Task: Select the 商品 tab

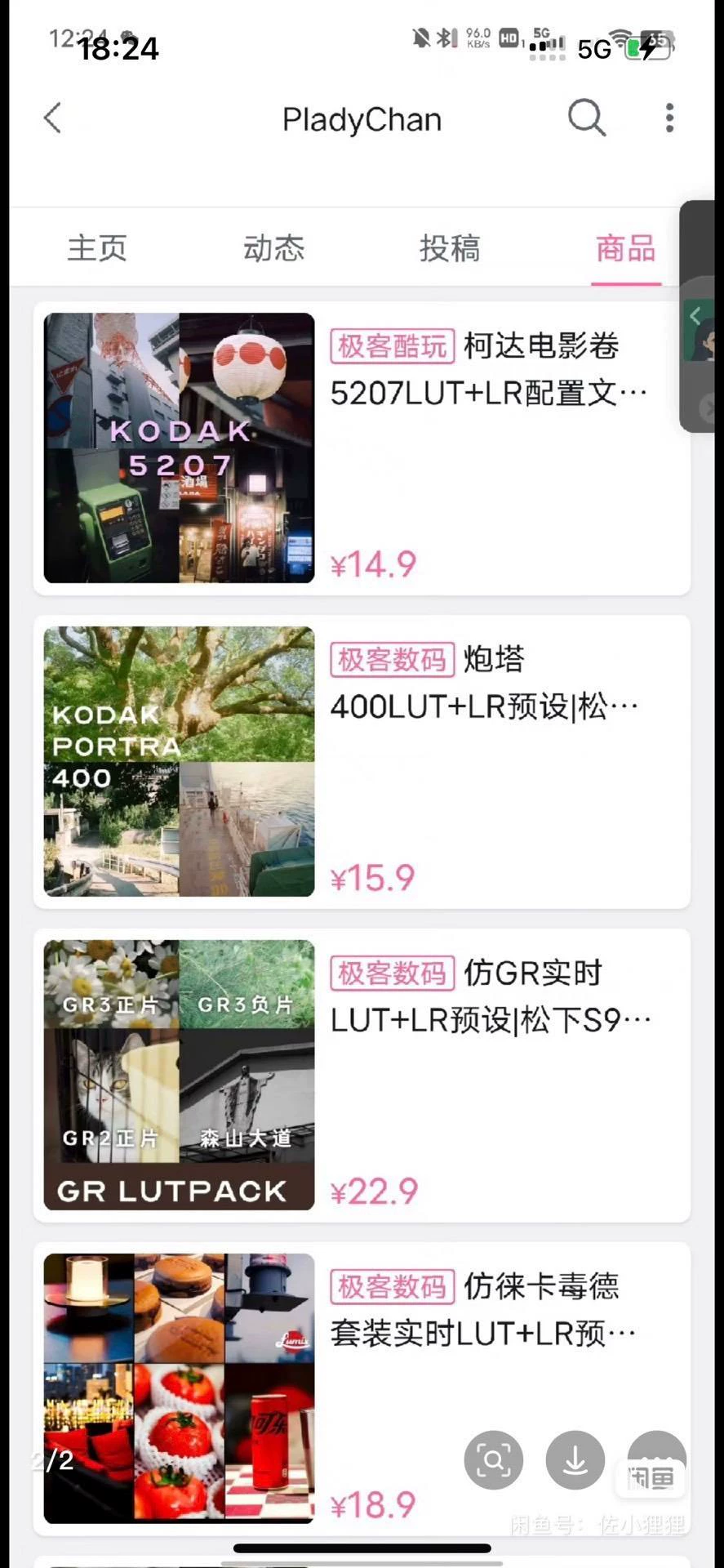Action: [625, 248]
